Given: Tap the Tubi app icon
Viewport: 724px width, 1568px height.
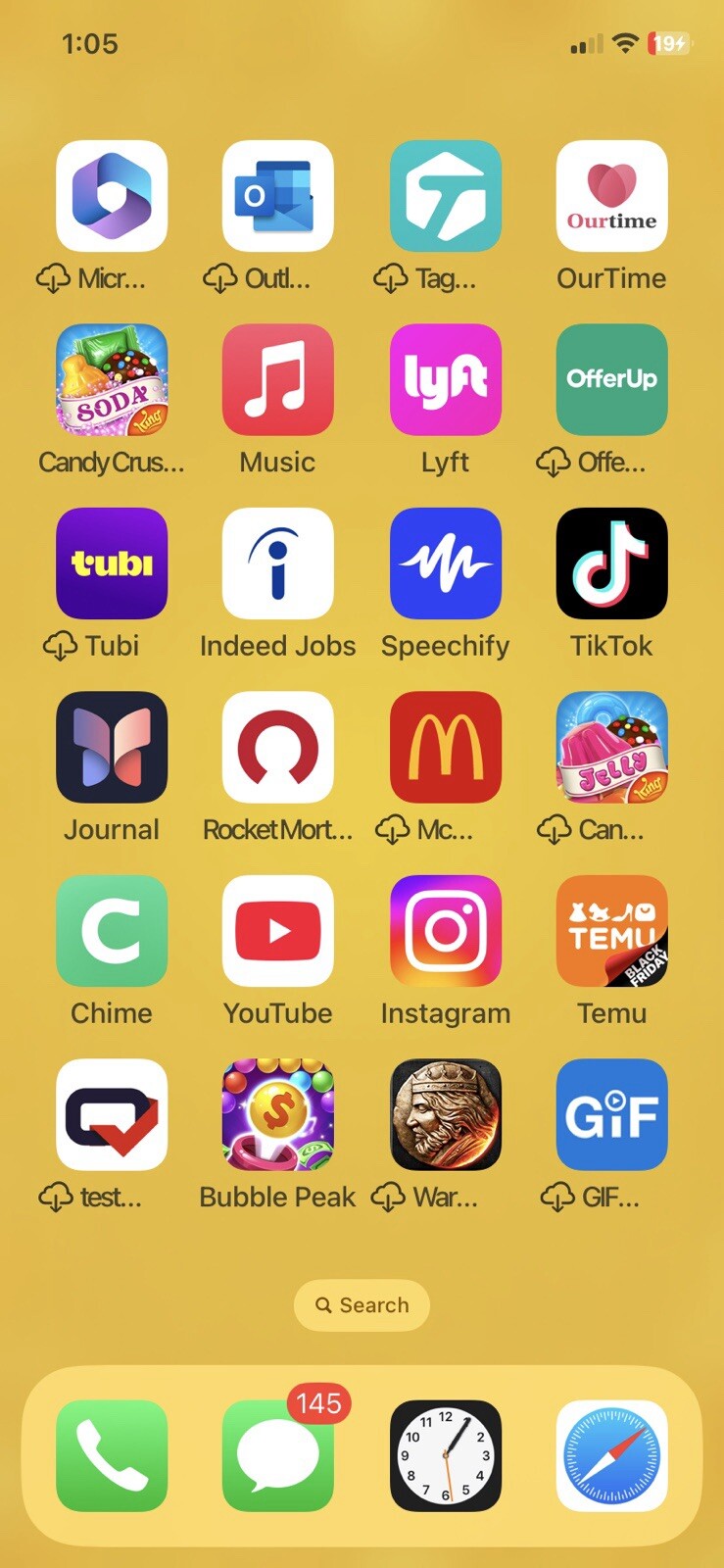Looking at the screenshot, I should (x=112, y=563).
